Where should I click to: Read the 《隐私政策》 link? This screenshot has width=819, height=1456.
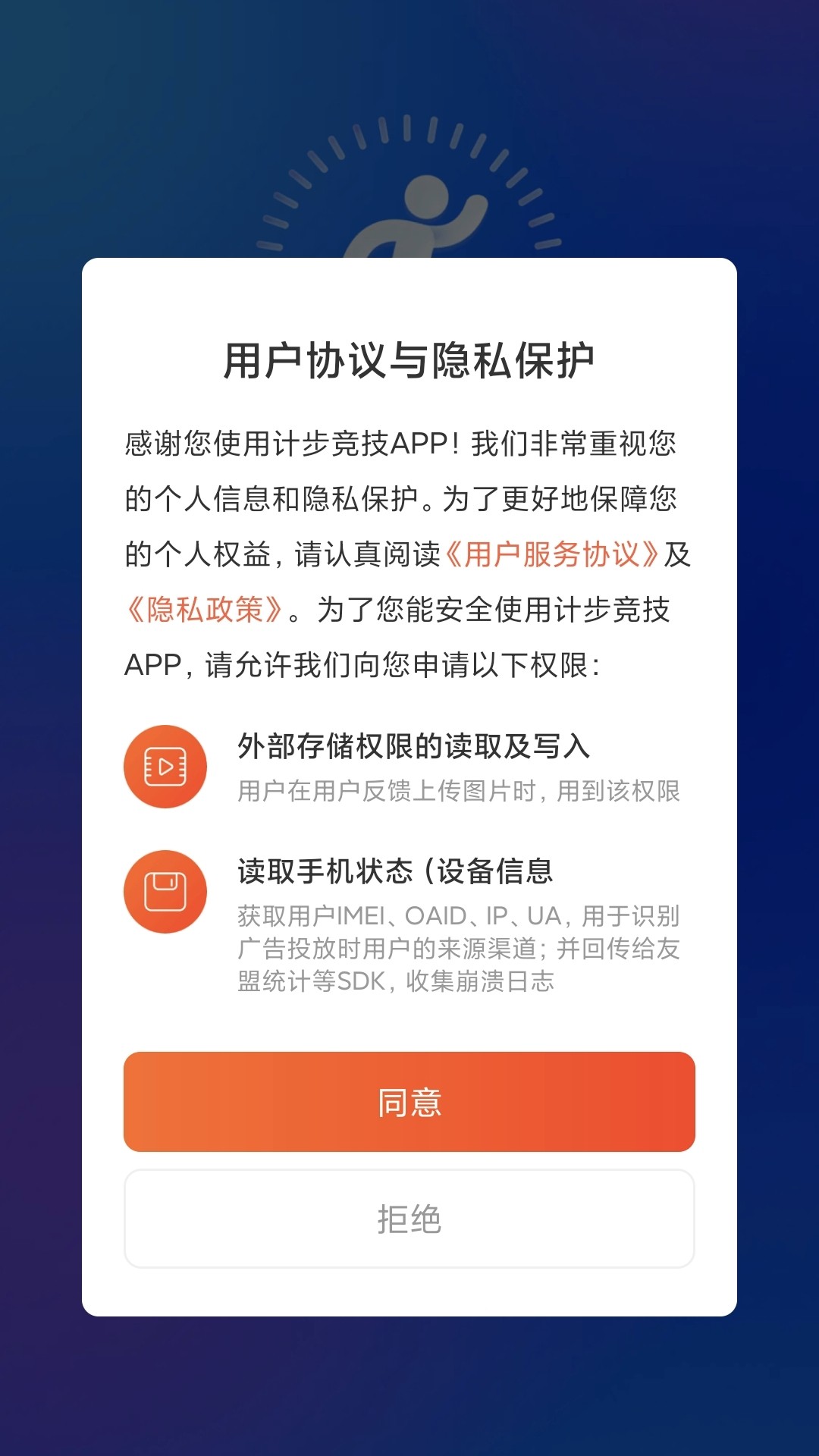click(x=205, y=610)
